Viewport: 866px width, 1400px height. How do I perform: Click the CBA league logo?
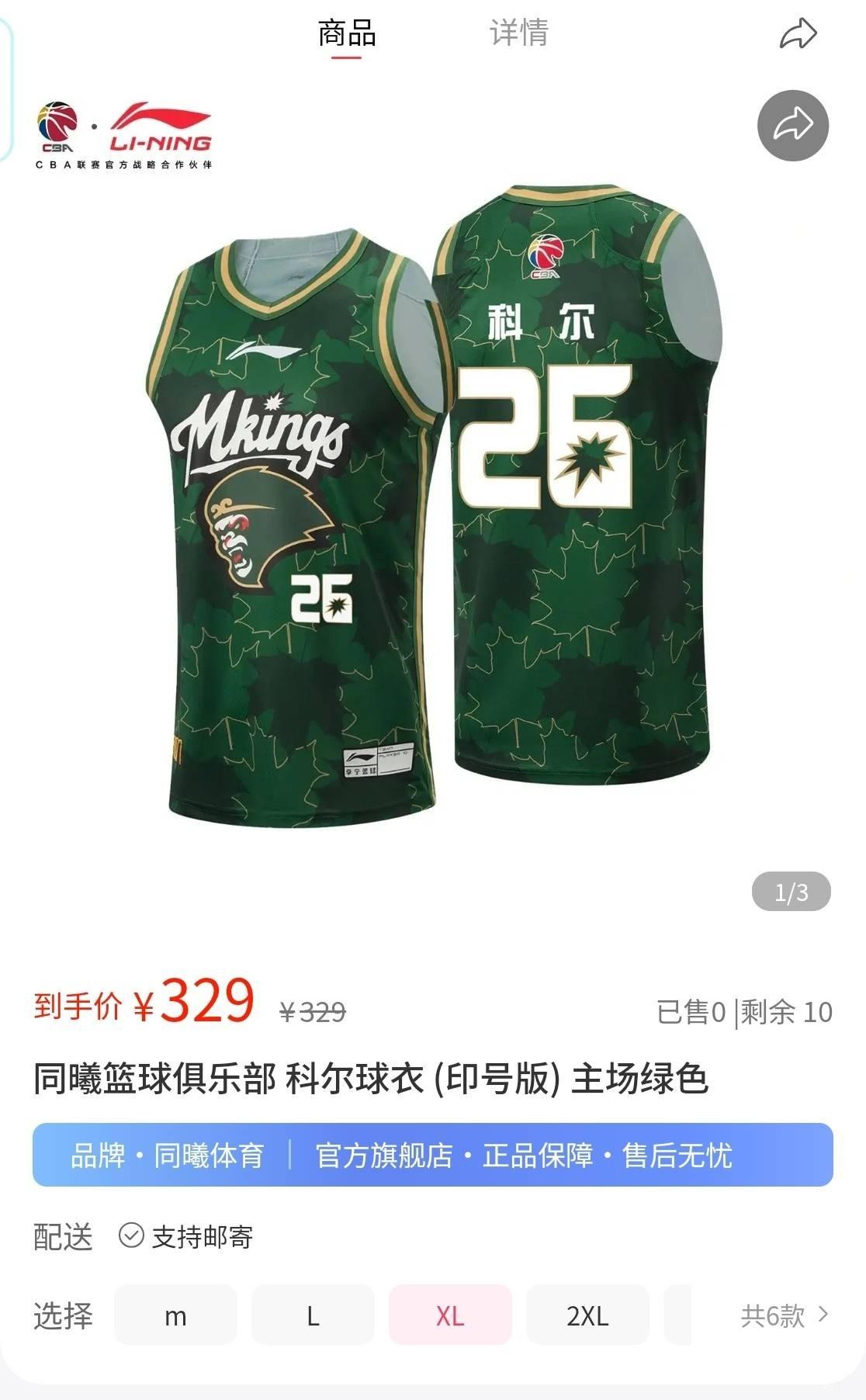tap(57, 124)
